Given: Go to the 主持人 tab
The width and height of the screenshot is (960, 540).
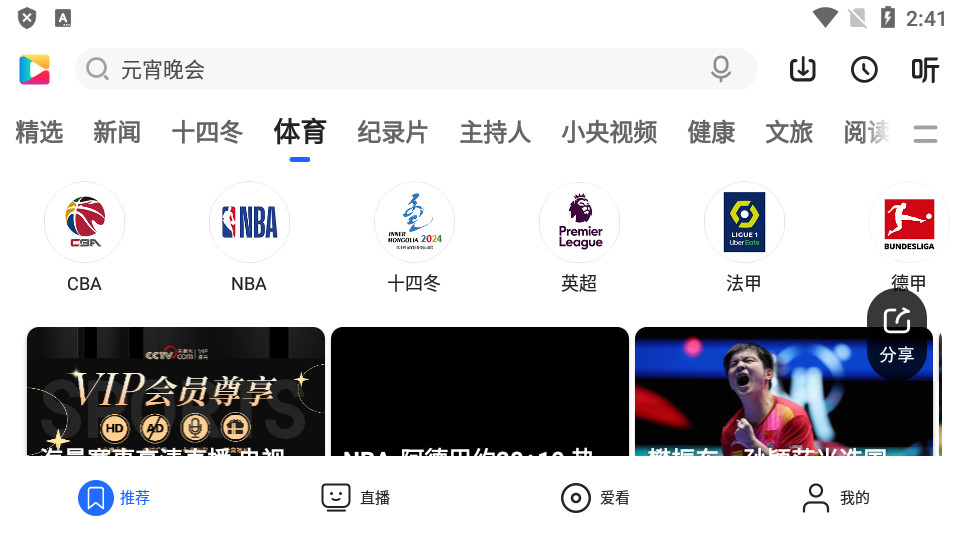Looking at the screenshot, I should tap(495, 132).
